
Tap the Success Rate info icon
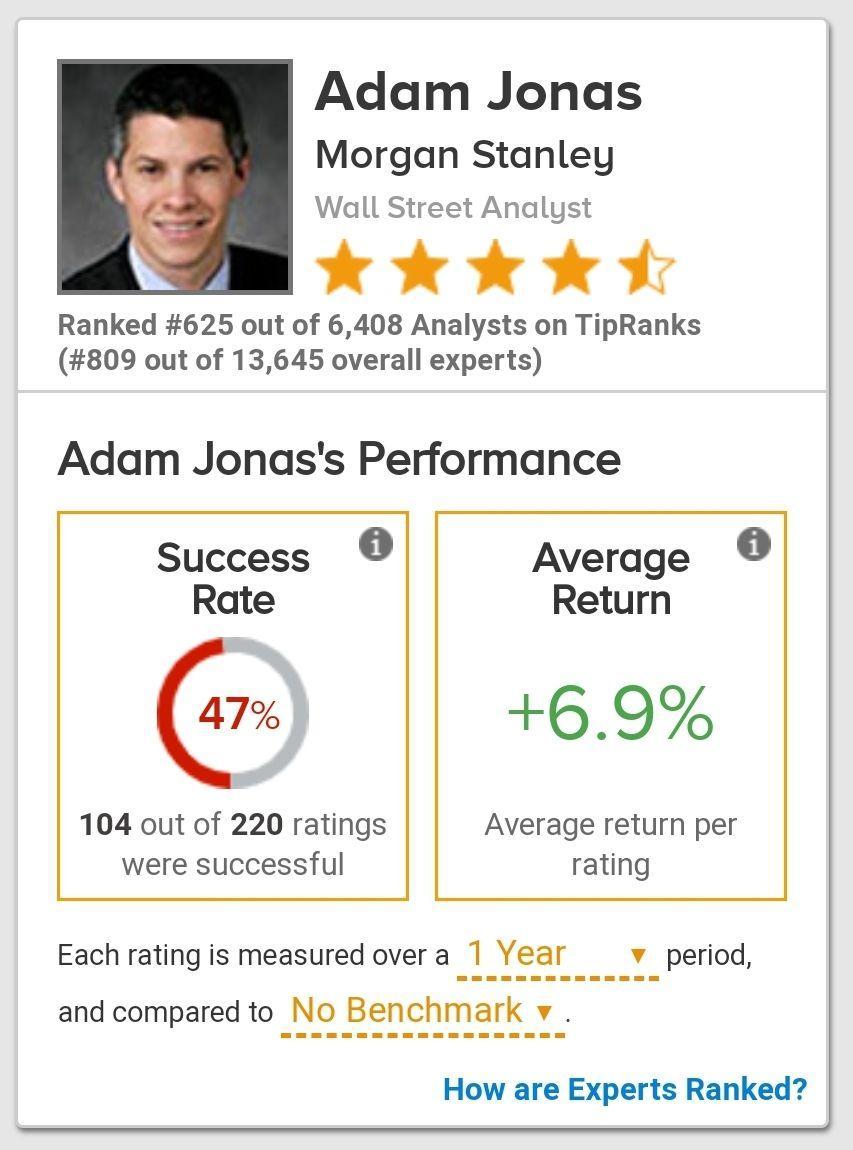376,545
